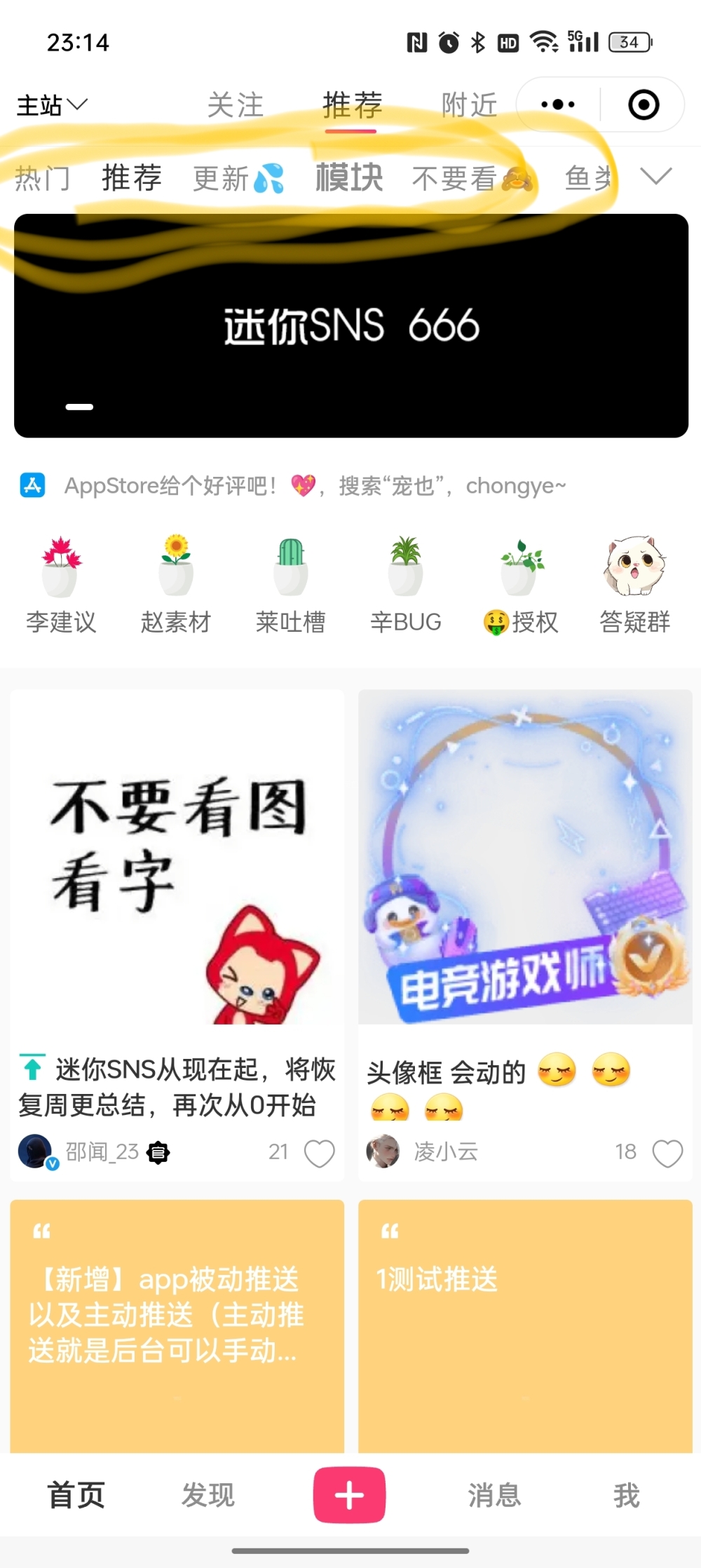701x1568 pixels.
Task: Open the AppStore review notice
Action: click(315, 485)
